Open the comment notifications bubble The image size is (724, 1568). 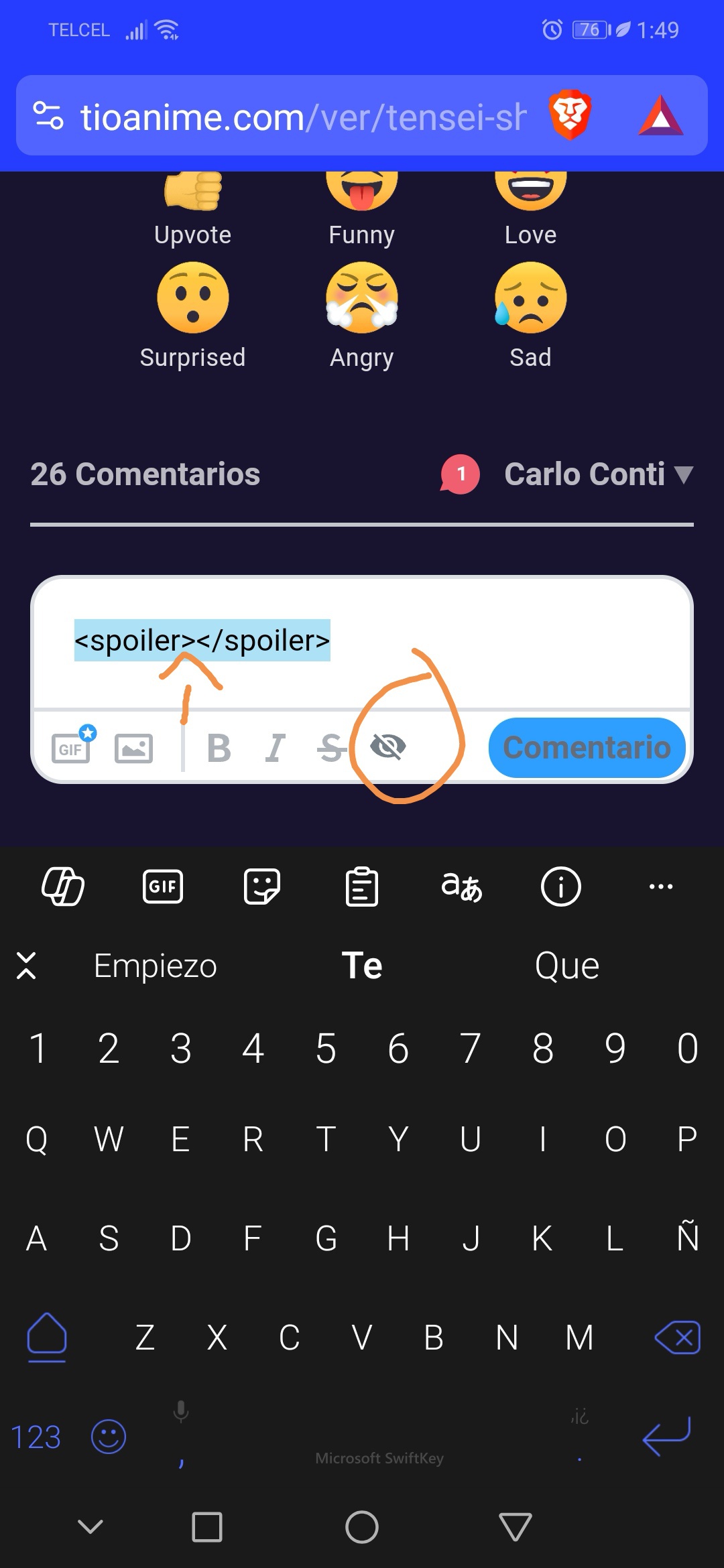pyautogui.click(x=460, y=474)
